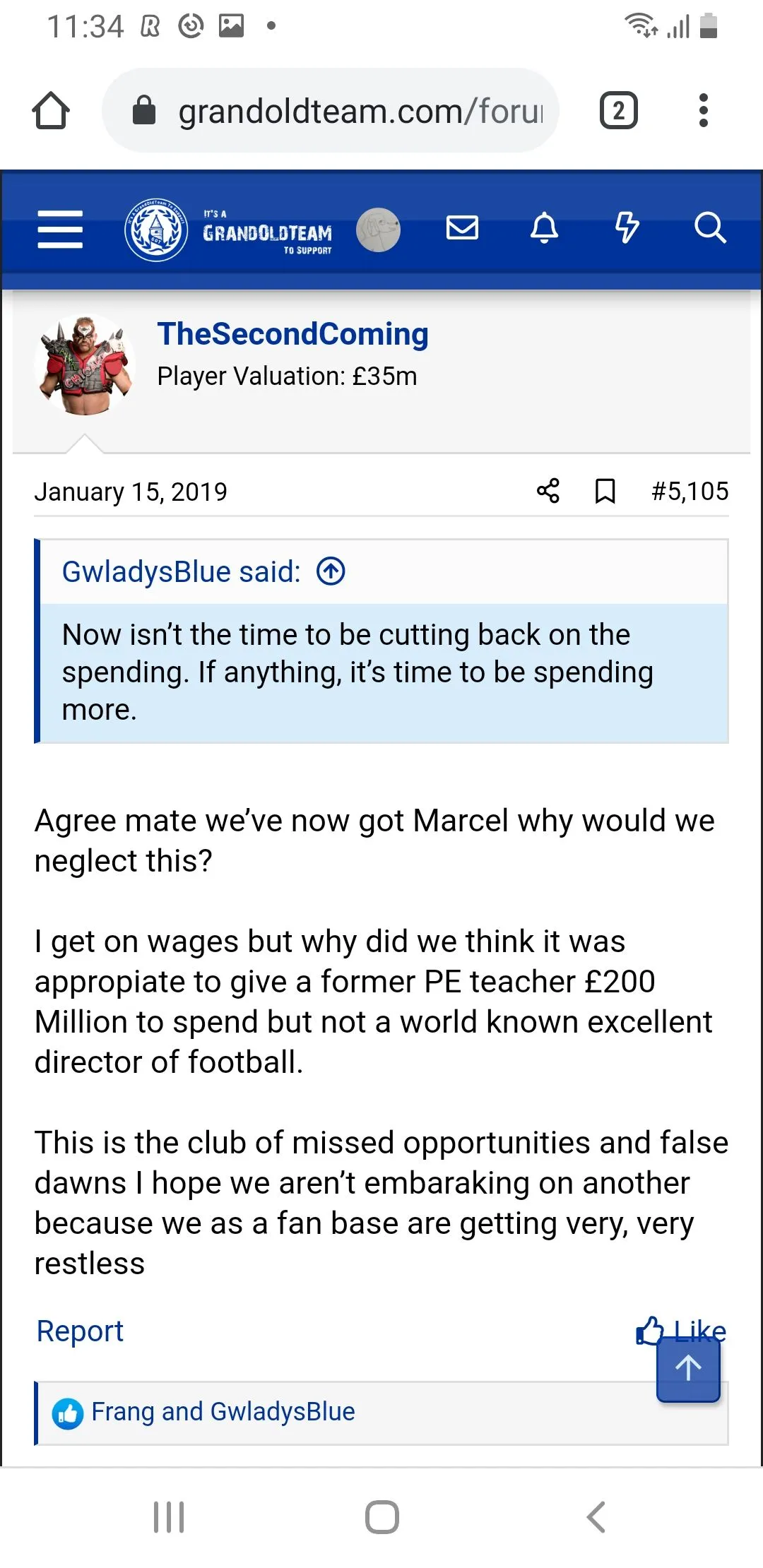Jump back to the top of page
Image resolution: width=763 pixels, height=1568 pixels.
click(x=688, y=1369)
